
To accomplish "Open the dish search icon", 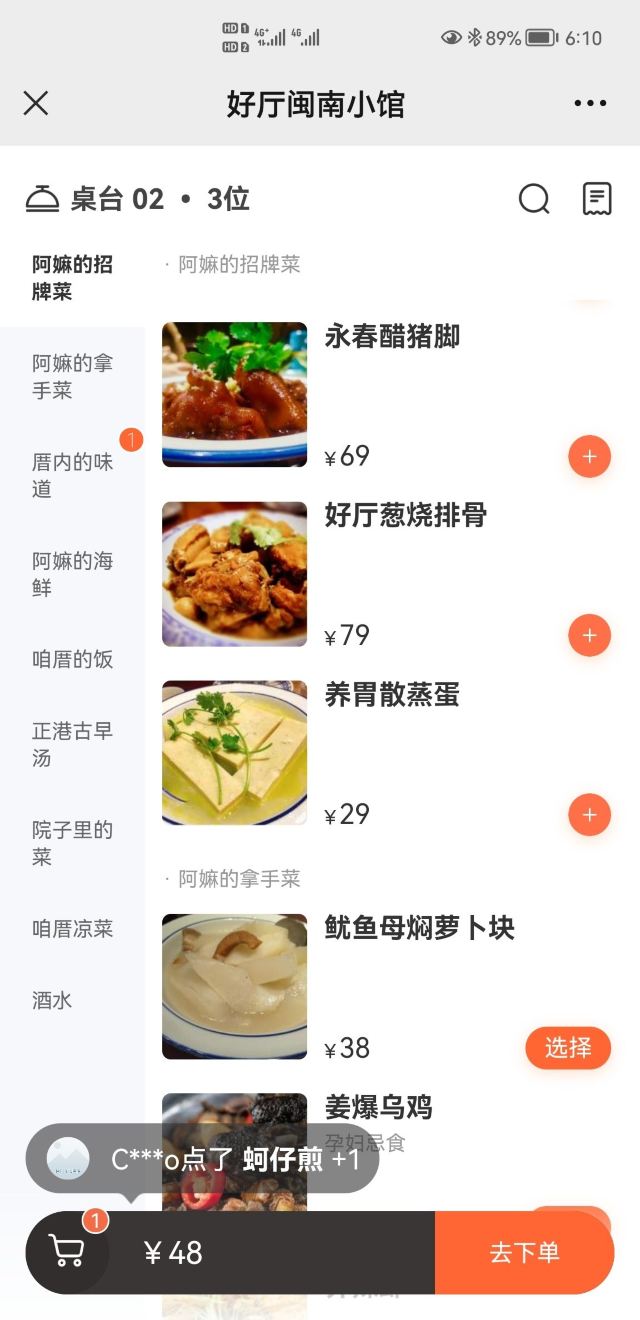I will [534, 199].
